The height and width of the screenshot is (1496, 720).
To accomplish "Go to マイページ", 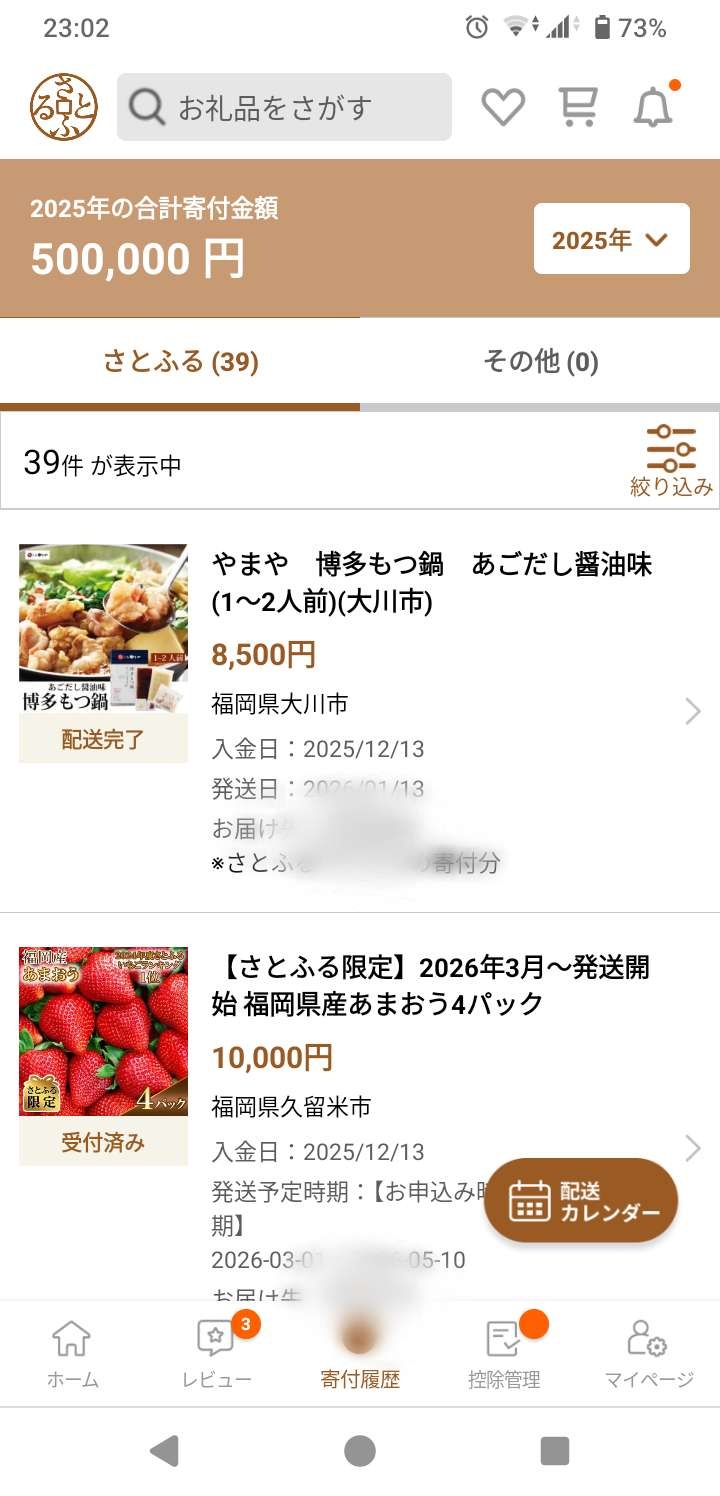I will click(648, 1354).
